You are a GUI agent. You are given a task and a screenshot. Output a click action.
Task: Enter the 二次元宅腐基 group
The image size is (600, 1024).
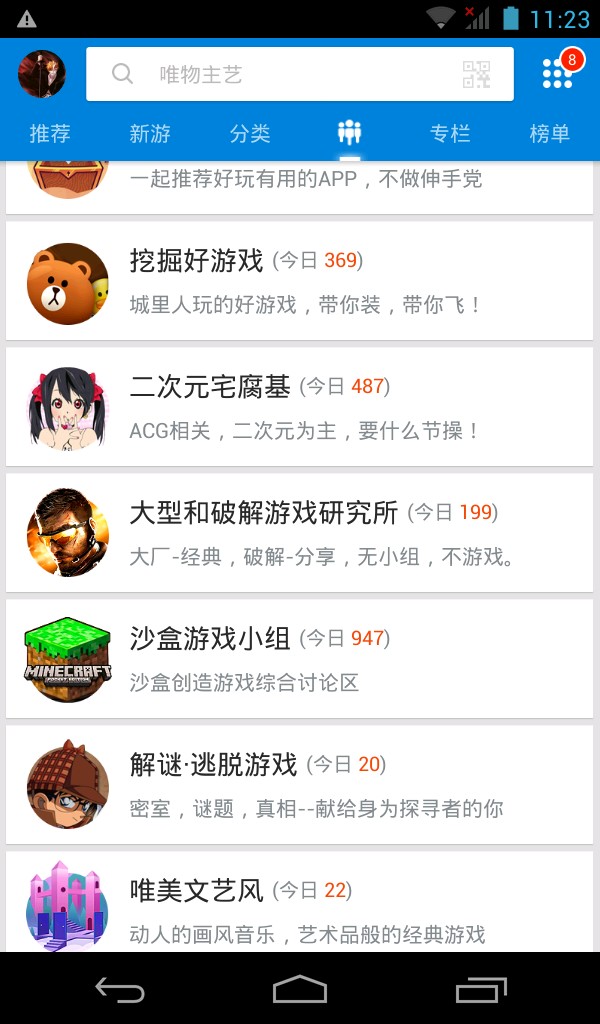[300, 407]
